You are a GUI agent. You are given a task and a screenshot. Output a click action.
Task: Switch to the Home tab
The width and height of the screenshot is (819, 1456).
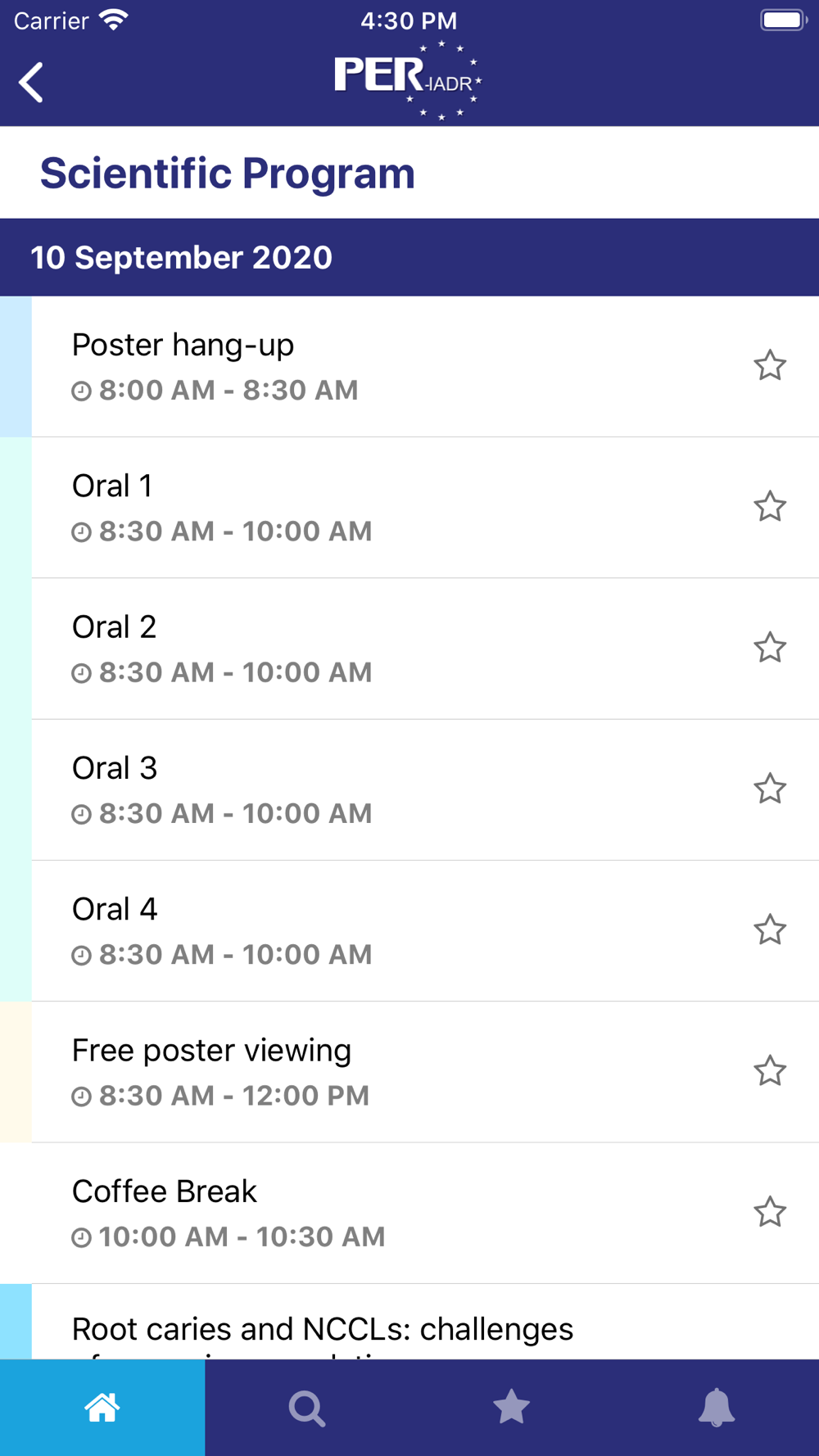[102, 1408]
